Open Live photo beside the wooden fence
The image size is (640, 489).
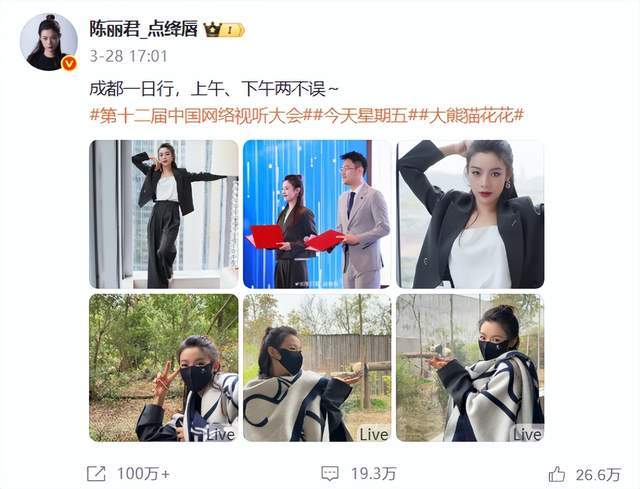(318, 367)
